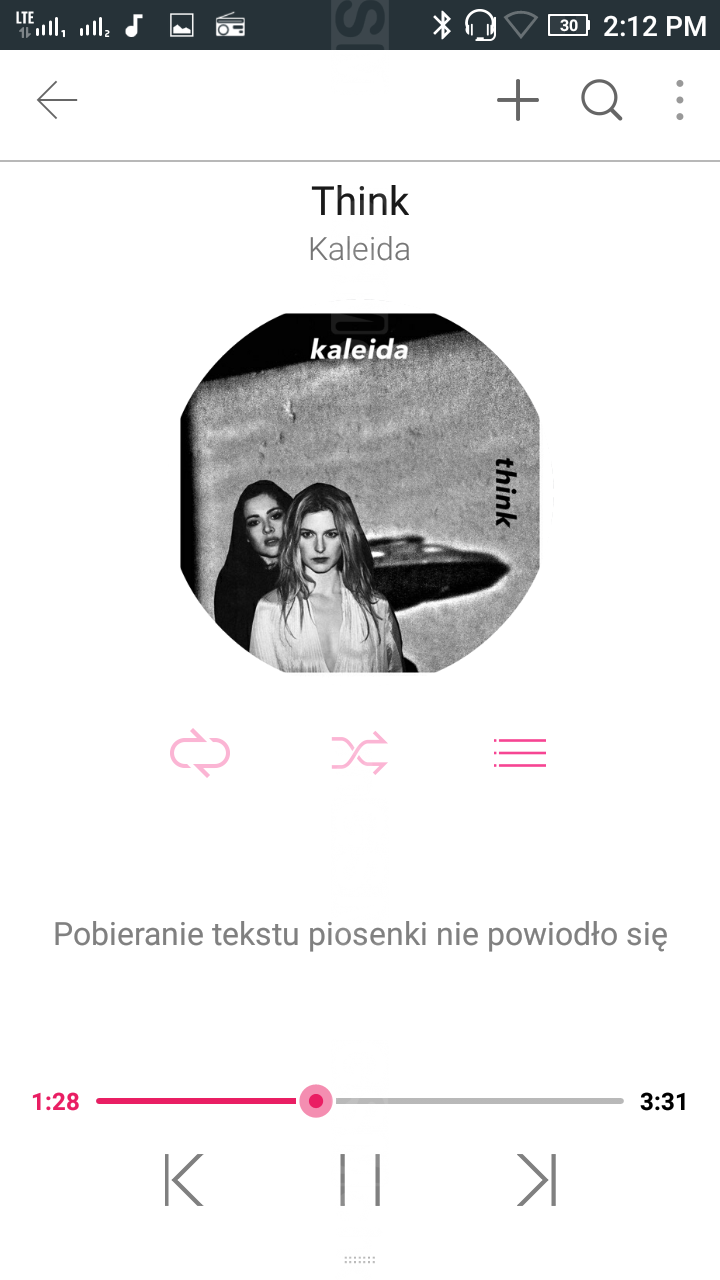Image resolution: width=720 pixels, height=1280 pixels.
Task: Add the song with the plus icon
Action: (518, 101)
